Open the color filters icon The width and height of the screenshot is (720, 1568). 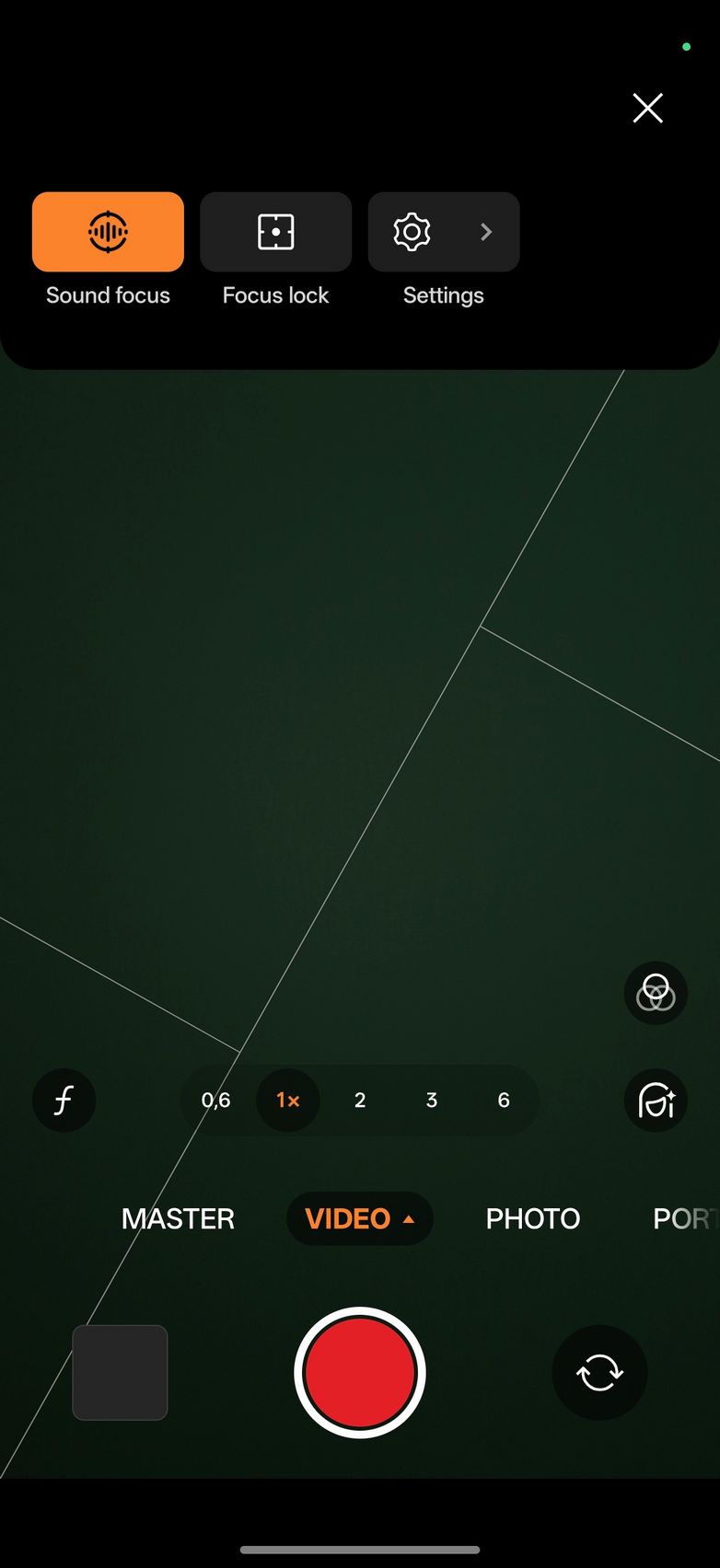656,993
